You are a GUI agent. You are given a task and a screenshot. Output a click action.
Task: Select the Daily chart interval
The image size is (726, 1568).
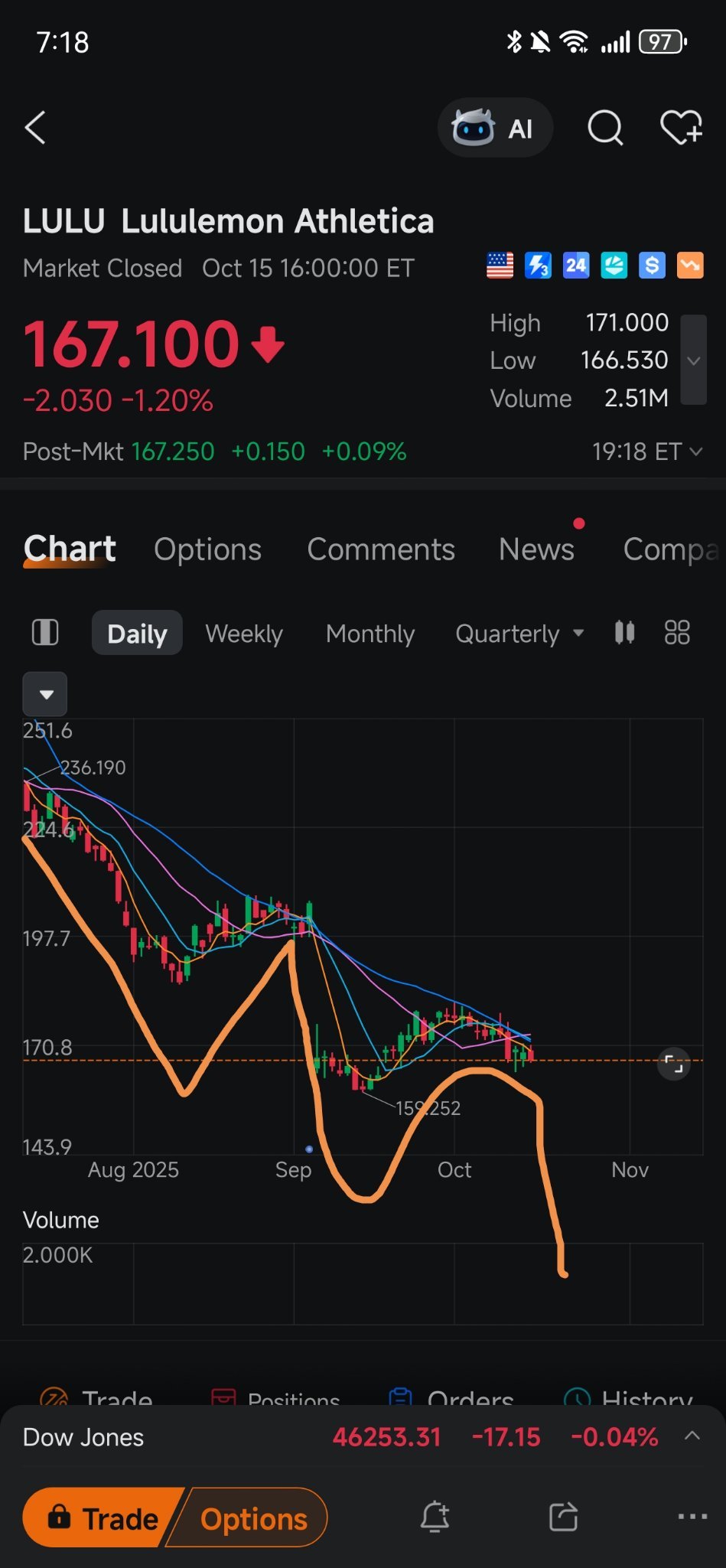click(x=137, y=634)
